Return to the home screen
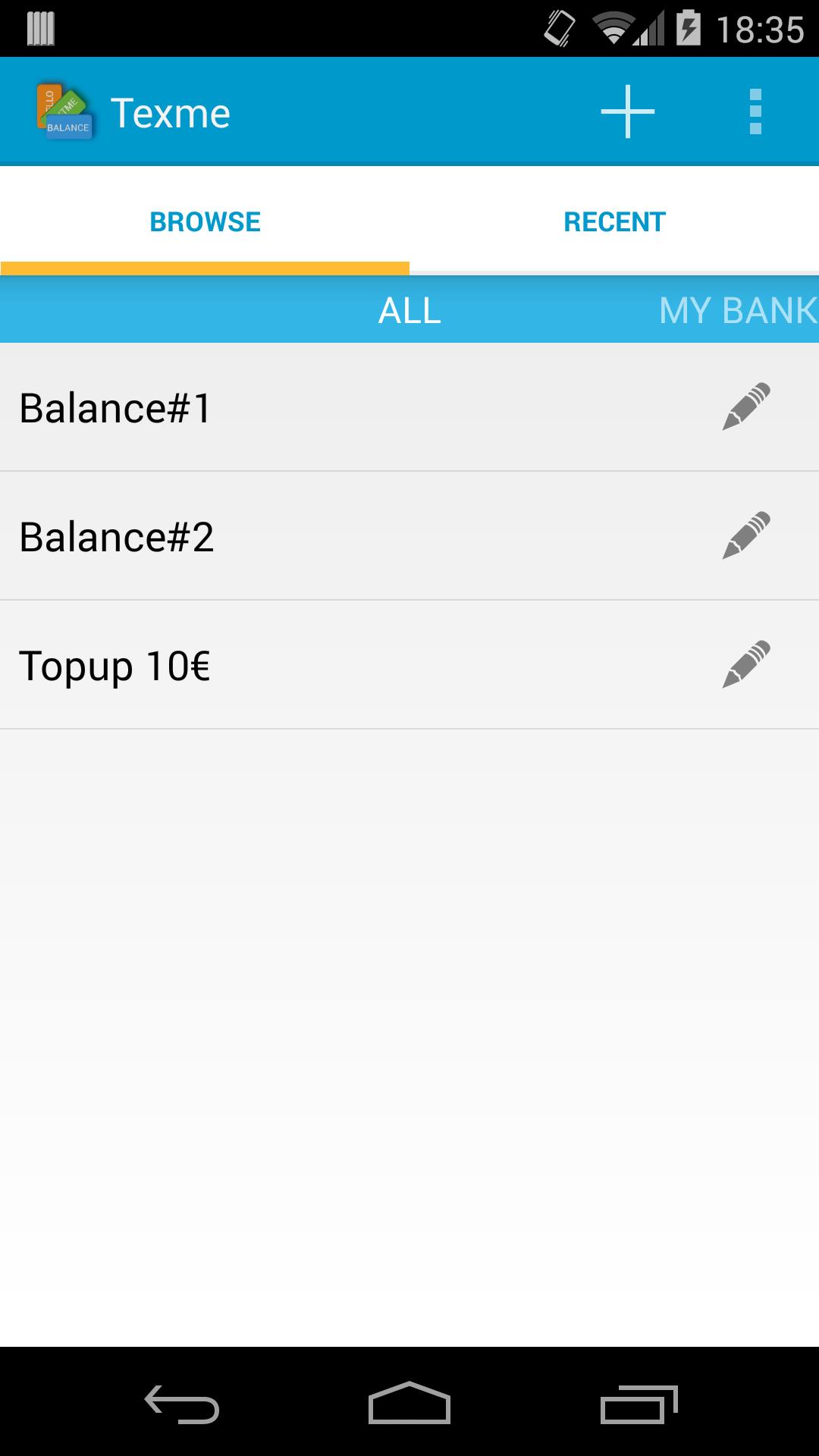 [x=409, y=1404]
